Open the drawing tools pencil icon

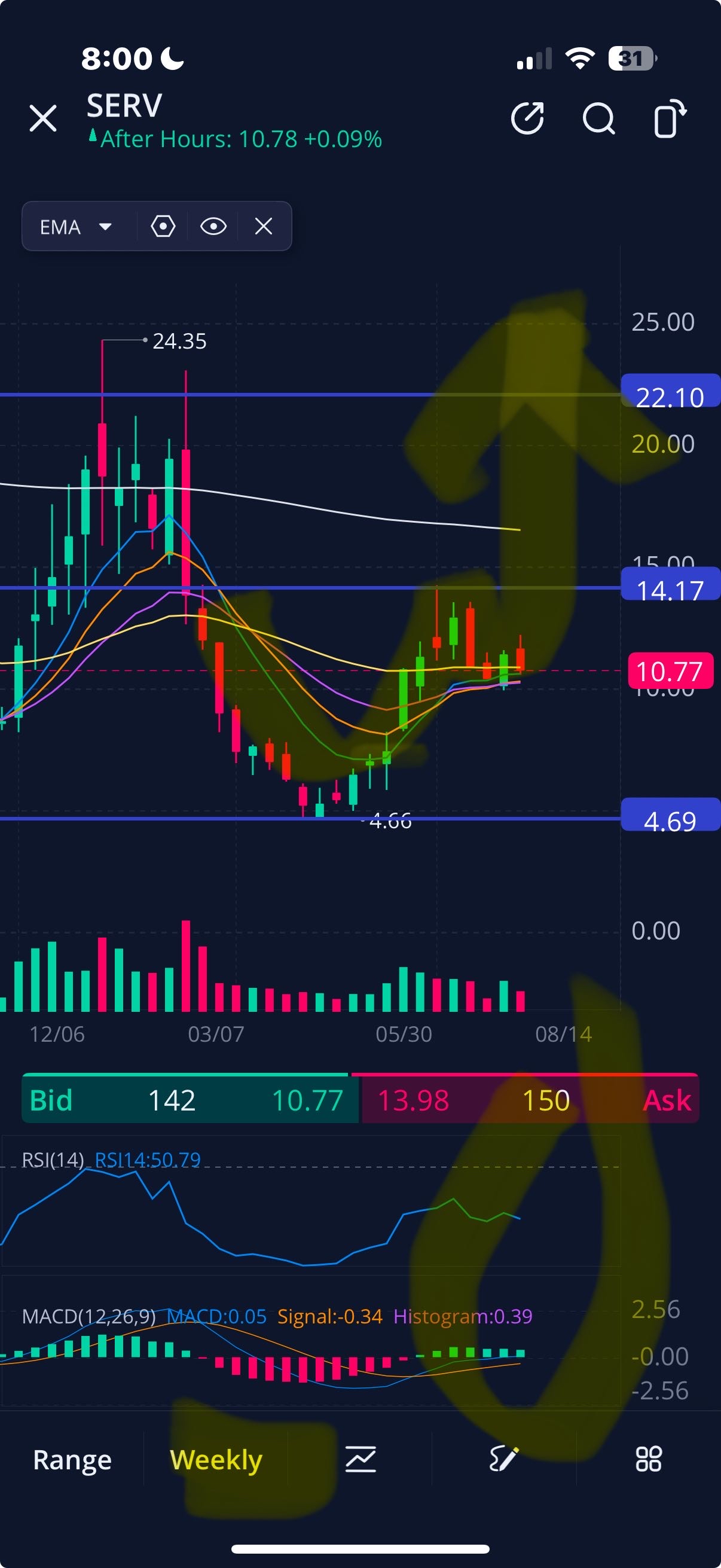[504, 1460]
